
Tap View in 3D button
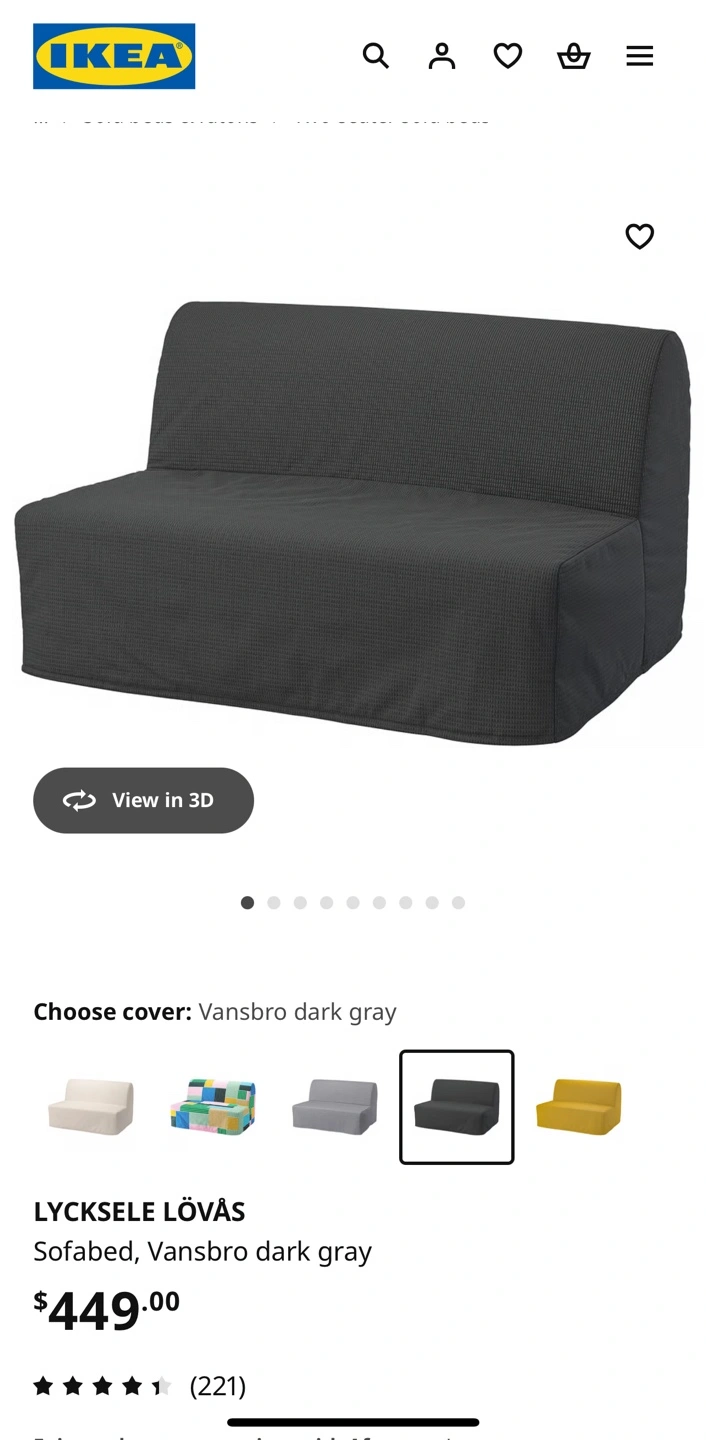(143, 800)
